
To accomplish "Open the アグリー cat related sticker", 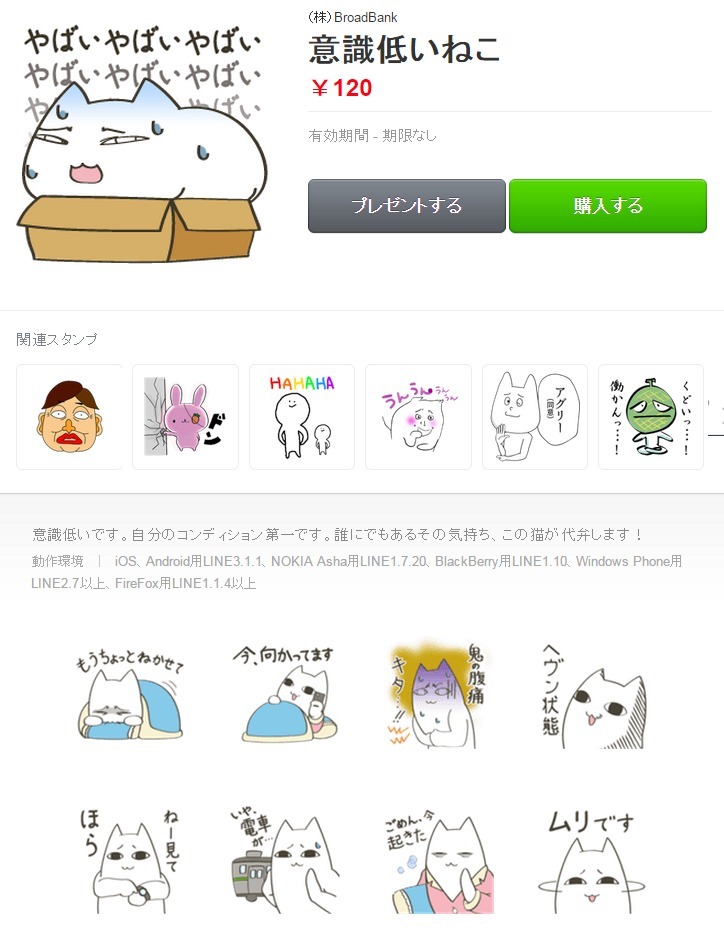I will point(534,416).
